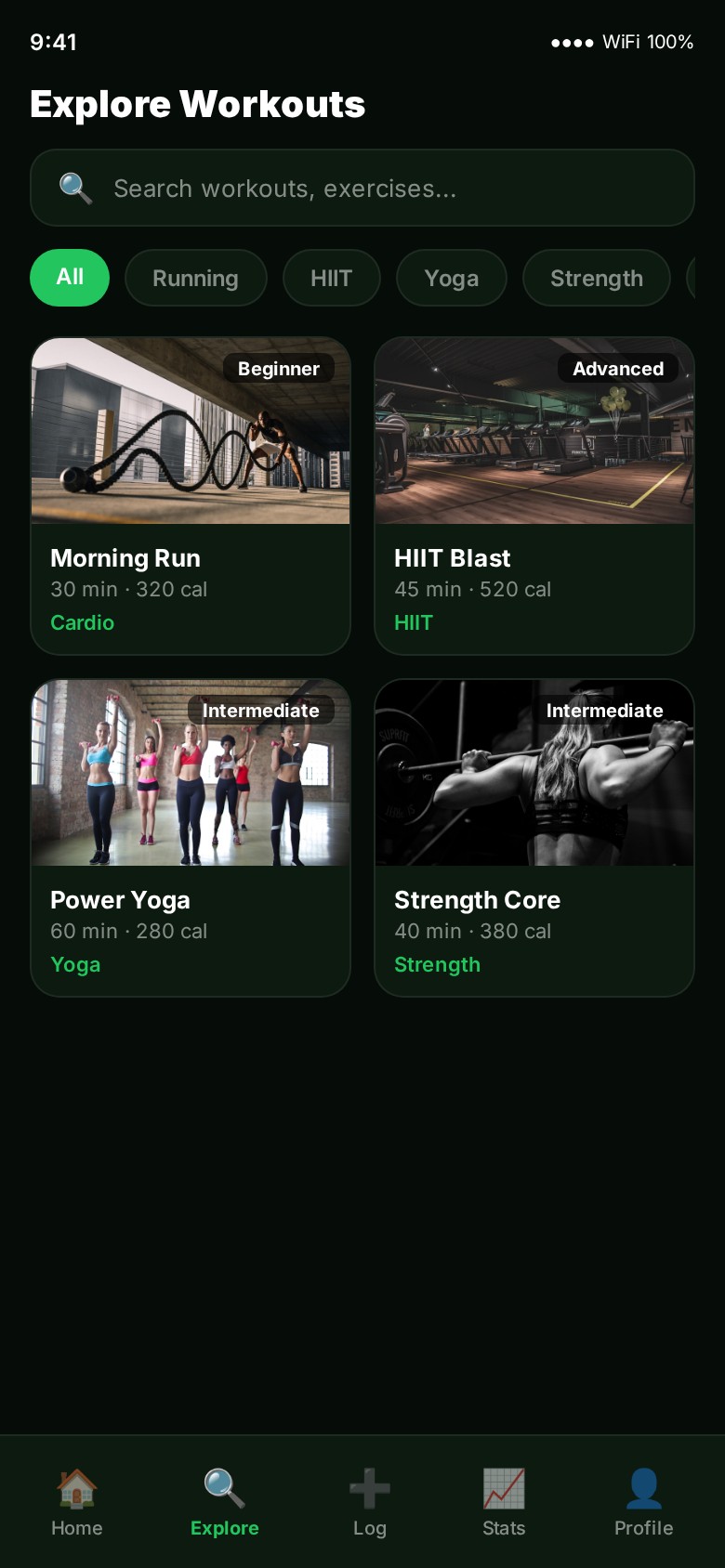This screenshot has width=725, height=1568.
Task: Open the Morning Run workout card
Action: coord(191,496)
